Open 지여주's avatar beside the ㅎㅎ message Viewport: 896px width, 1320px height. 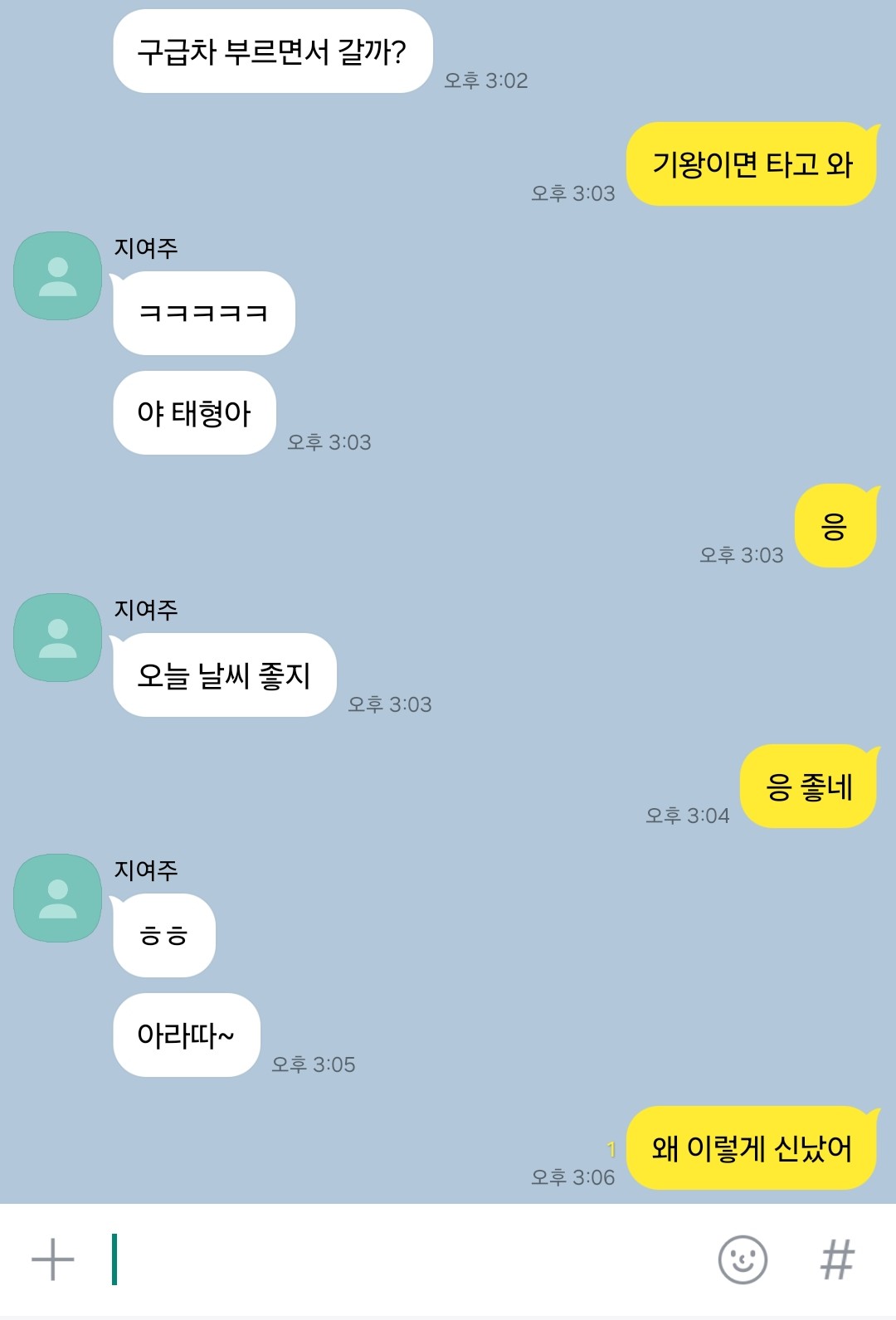[57, 898]
